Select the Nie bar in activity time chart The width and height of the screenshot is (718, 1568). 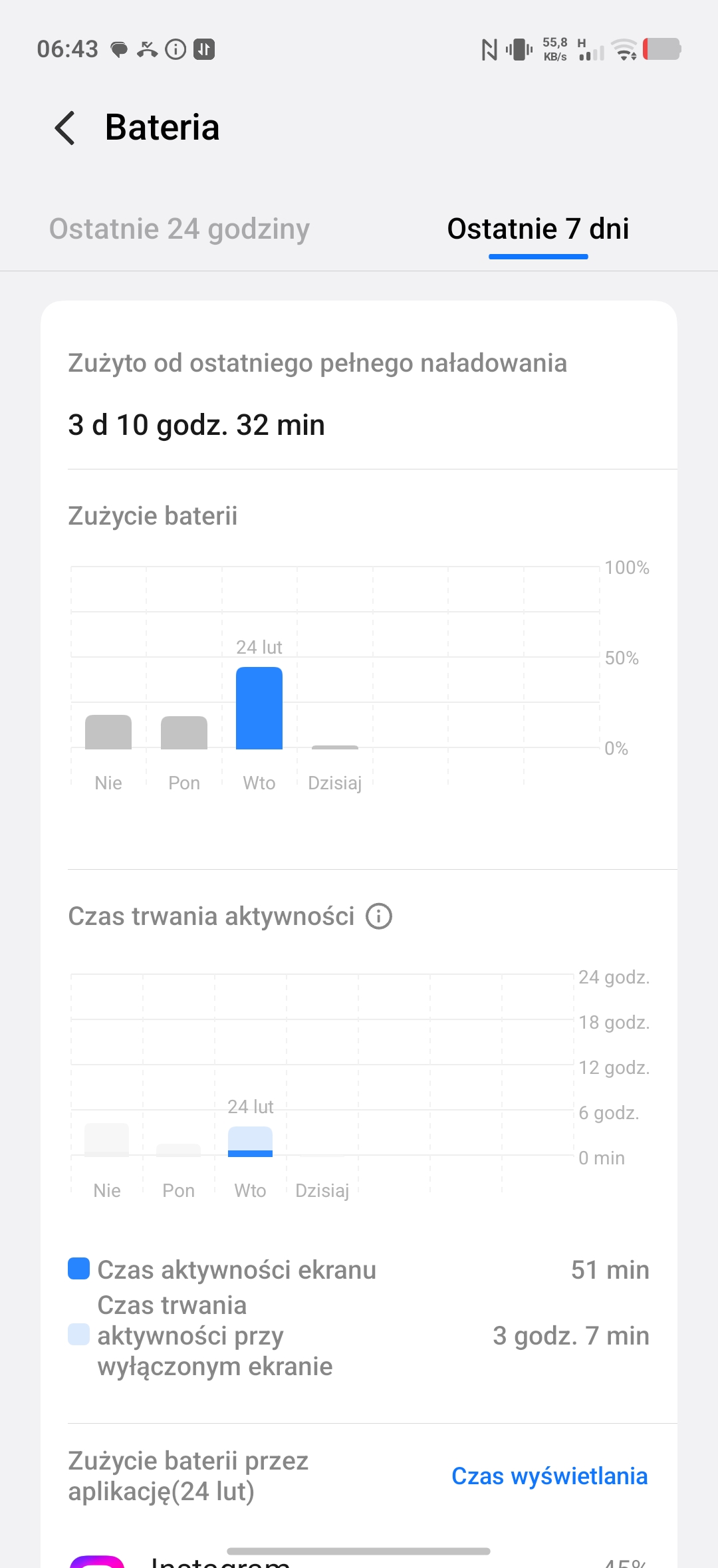click(x=107, y=1140)
